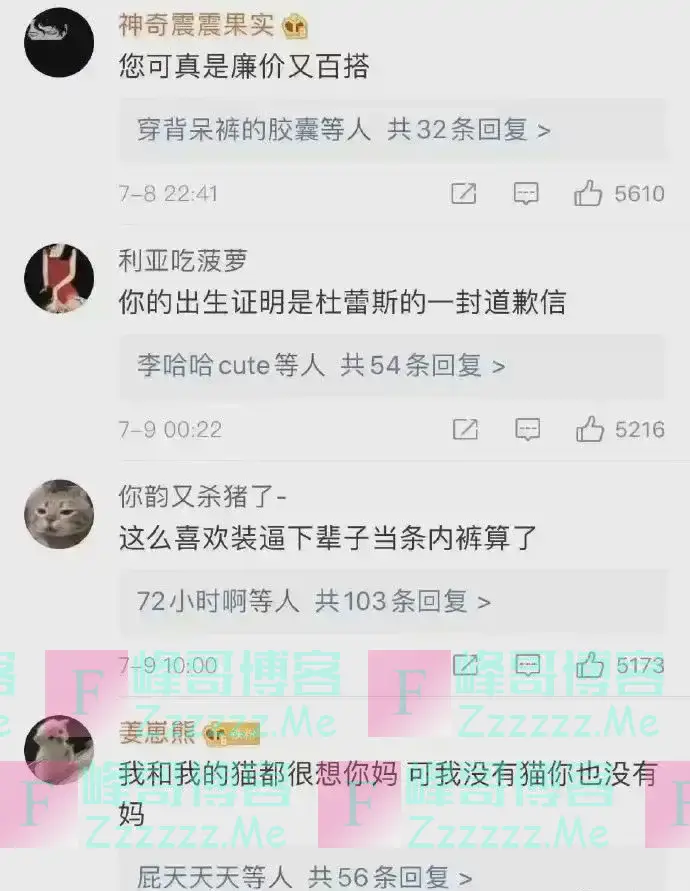The width and height of the screenshot is (690, 891).
Task: Repost the comment by 你韵又杀猪了-
Action: 465,664
